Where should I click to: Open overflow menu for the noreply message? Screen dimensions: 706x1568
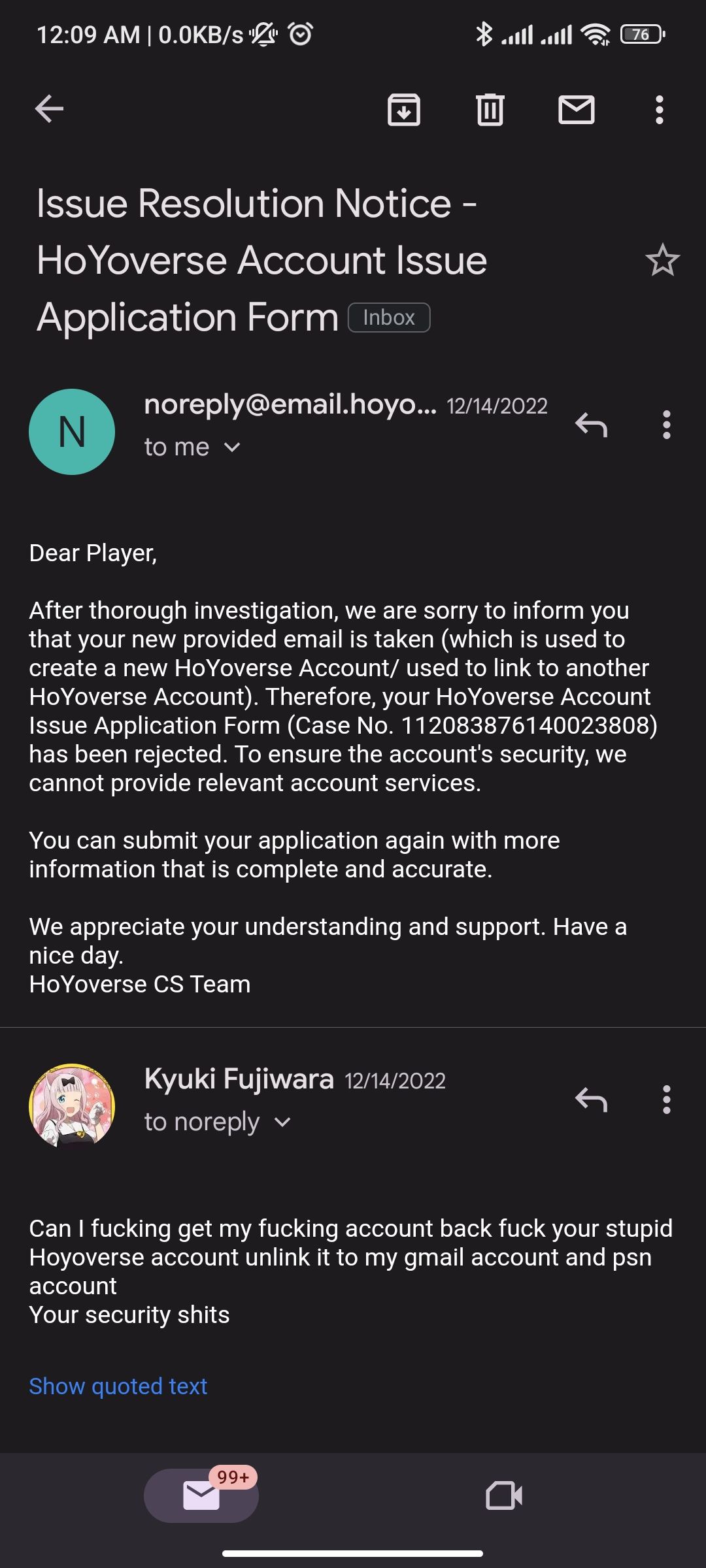(x=666, y=426)
